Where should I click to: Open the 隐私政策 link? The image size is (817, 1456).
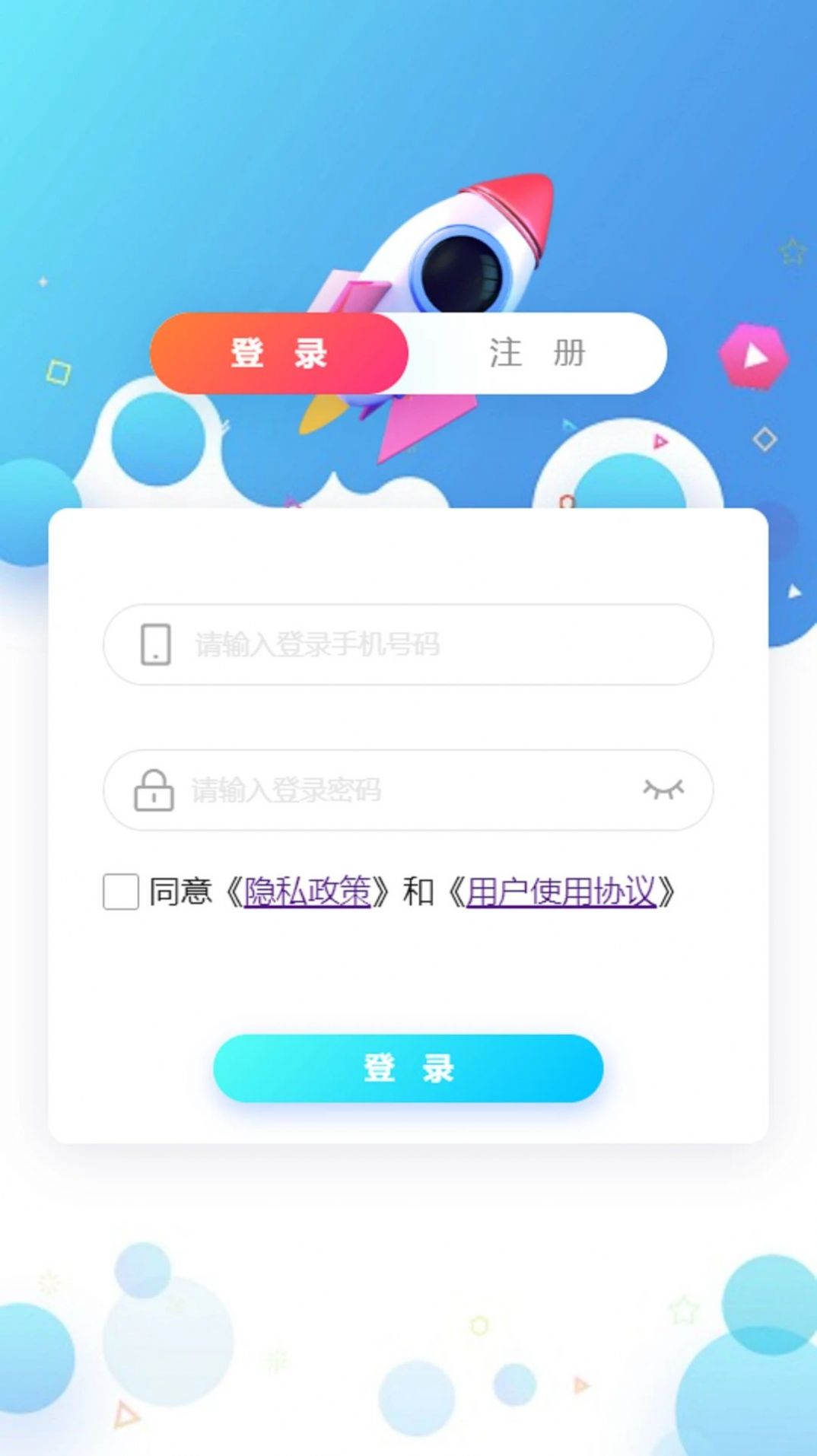tap(307, 892)
